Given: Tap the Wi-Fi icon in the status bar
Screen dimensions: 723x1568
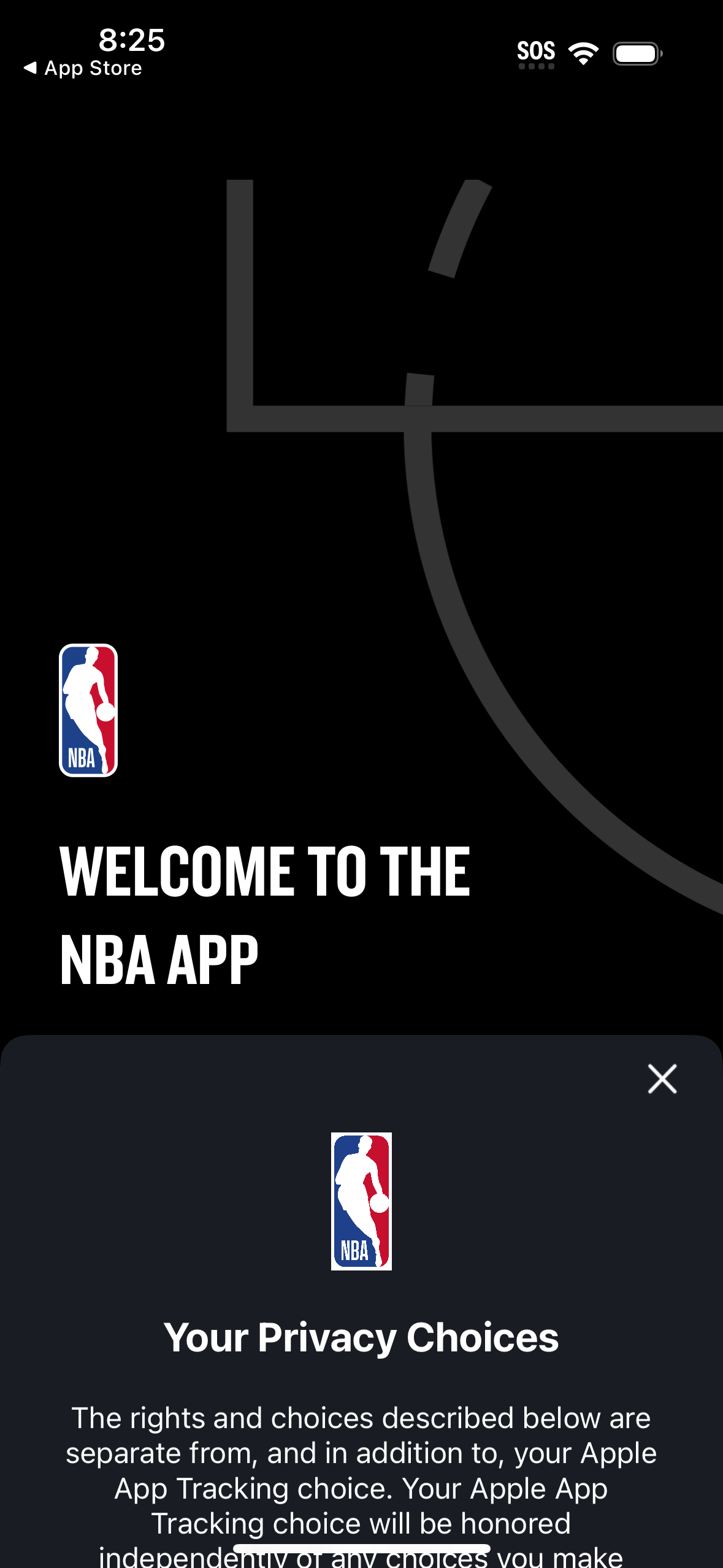Looking at the screenshot, I should point(583,53).
